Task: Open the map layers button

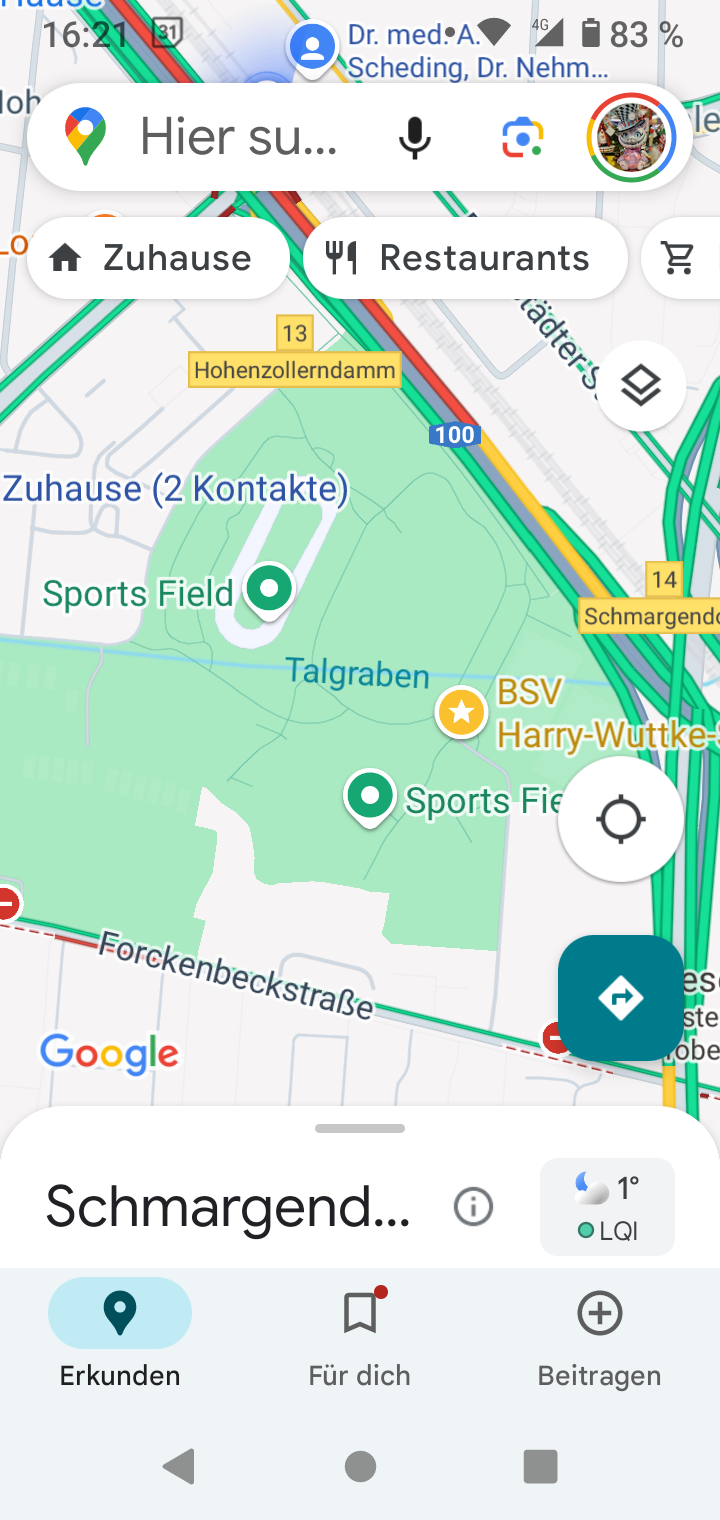Action: pos(641,386)
